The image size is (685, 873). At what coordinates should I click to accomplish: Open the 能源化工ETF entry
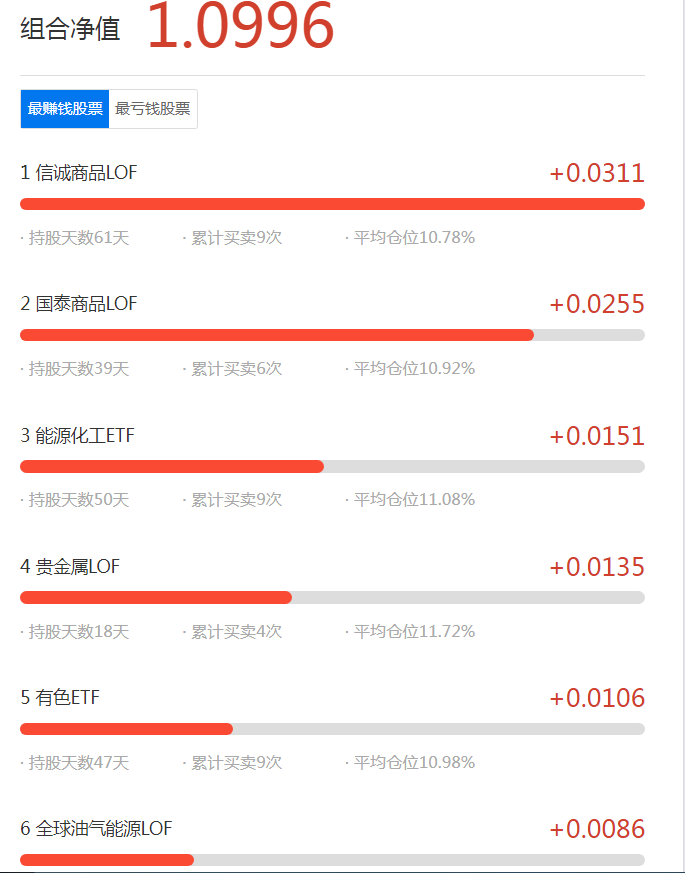point(85,436)
